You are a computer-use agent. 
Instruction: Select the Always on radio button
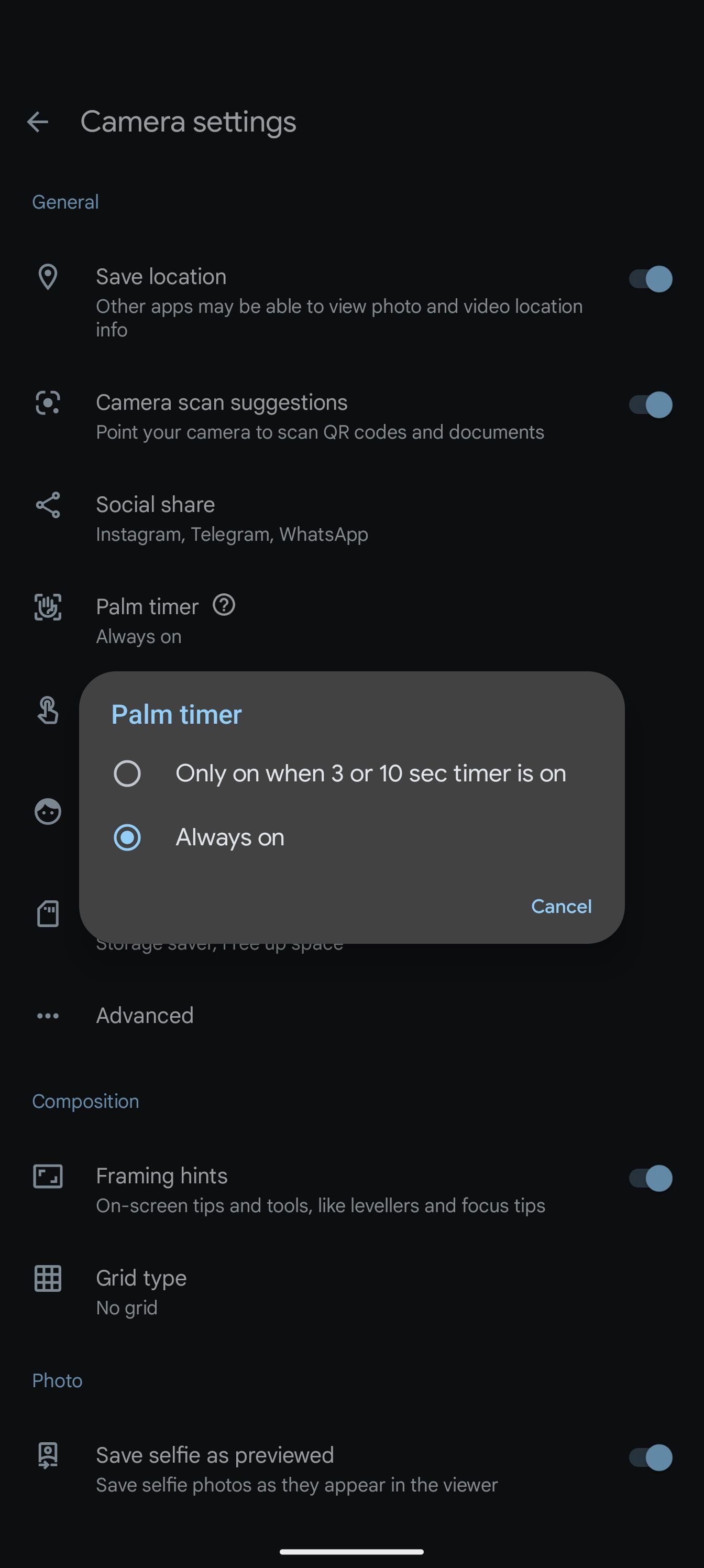[128, 837]
